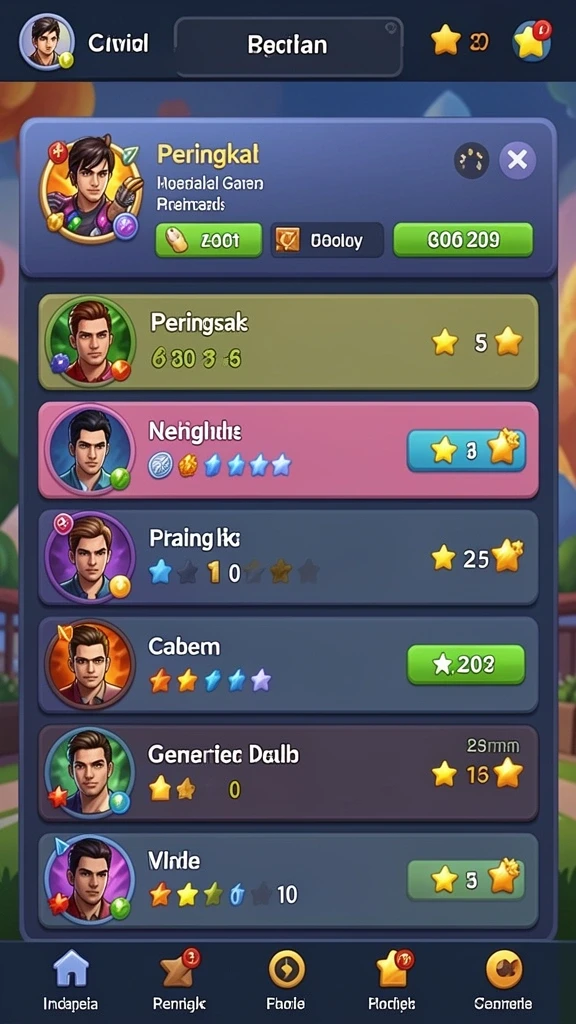The width and height of the screenshot is (576, 1024).
Task: Tap the blue star 3 button for Nehglidte
Action: point(466,450)
